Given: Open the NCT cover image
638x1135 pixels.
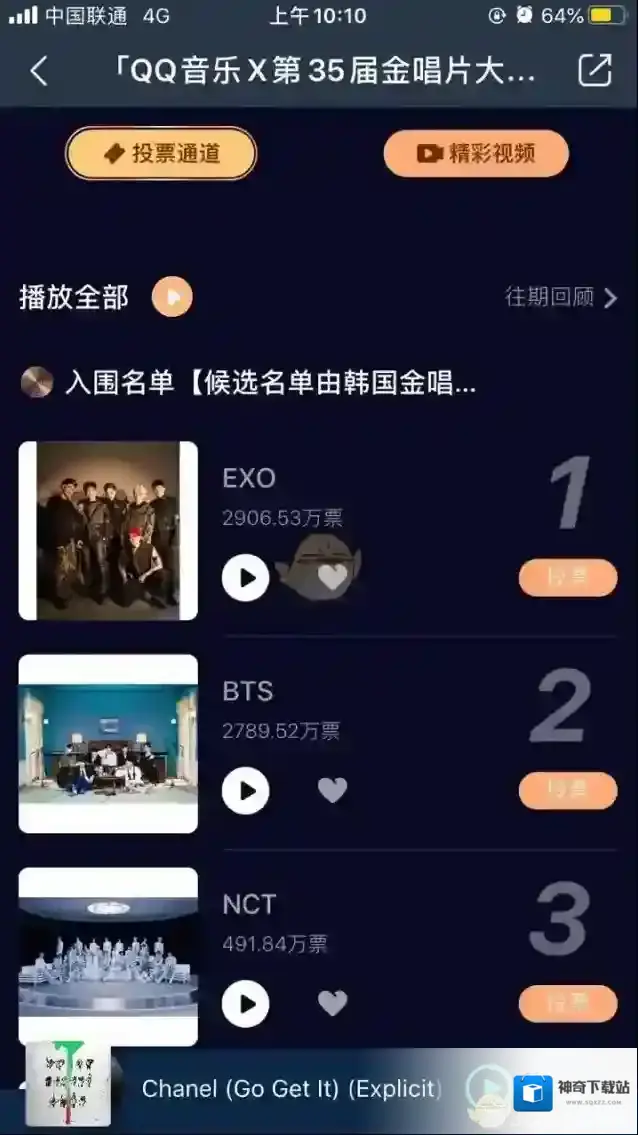Looking at the screenshot, I should [108, 957].
